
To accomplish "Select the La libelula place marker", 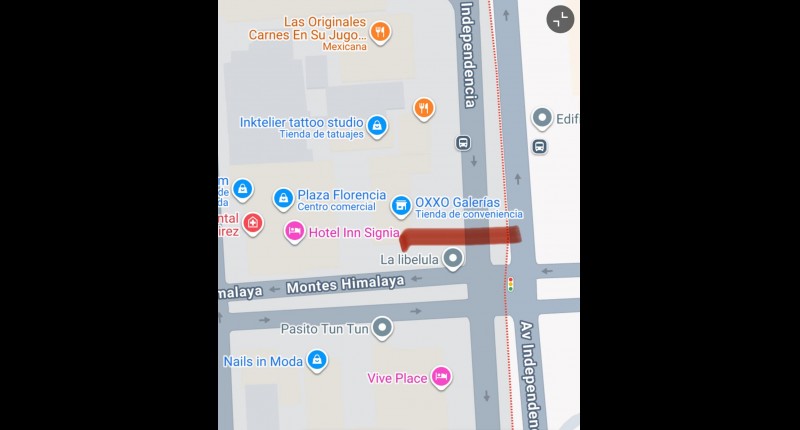I will coord(453,259).
